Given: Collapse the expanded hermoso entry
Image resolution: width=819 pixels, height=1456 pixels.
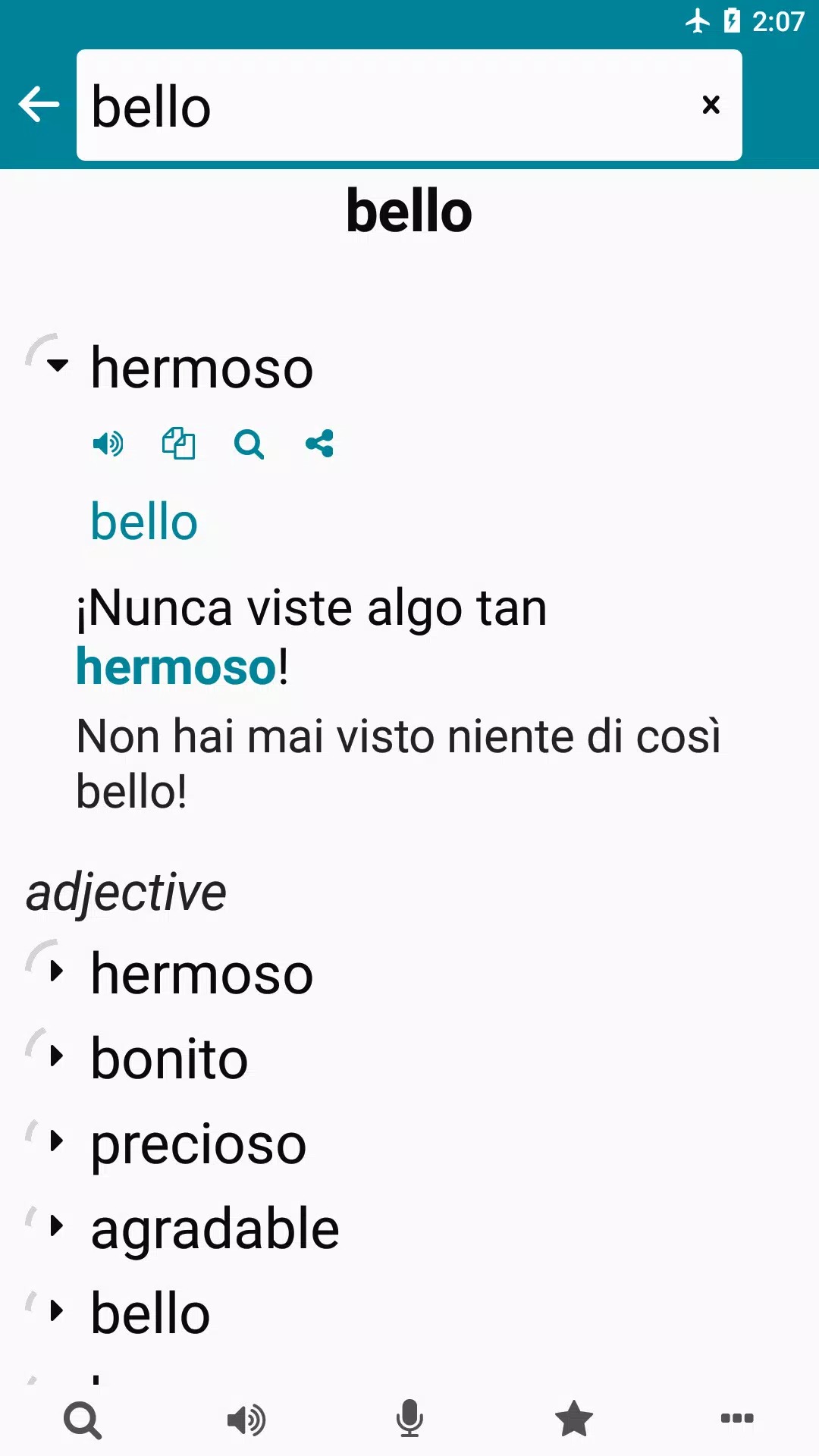Looking at the screenshot, I should point(57,365).
